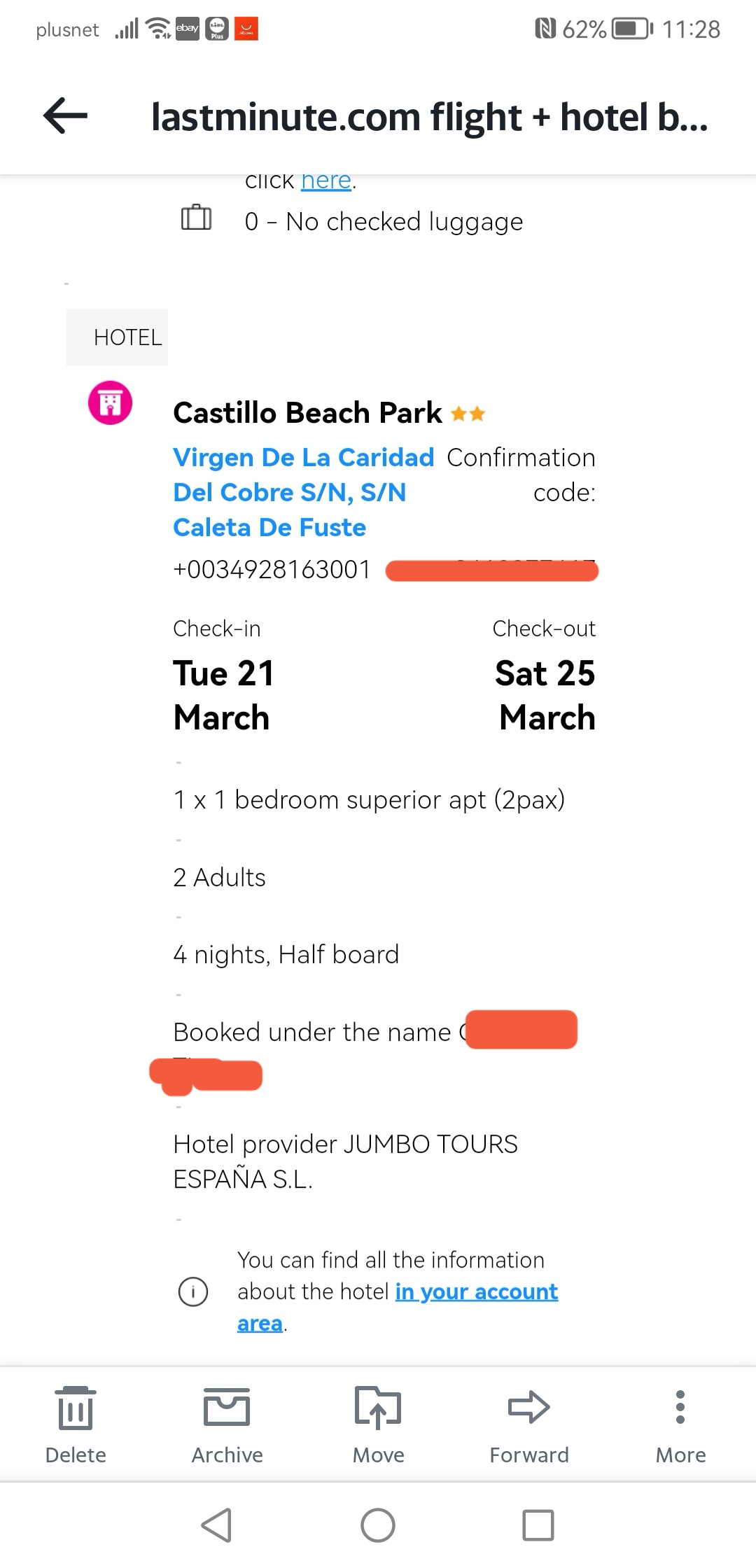This screenshot has width=756, height=1568.
Task: Tap the system home button
Action: [378, 1525]
